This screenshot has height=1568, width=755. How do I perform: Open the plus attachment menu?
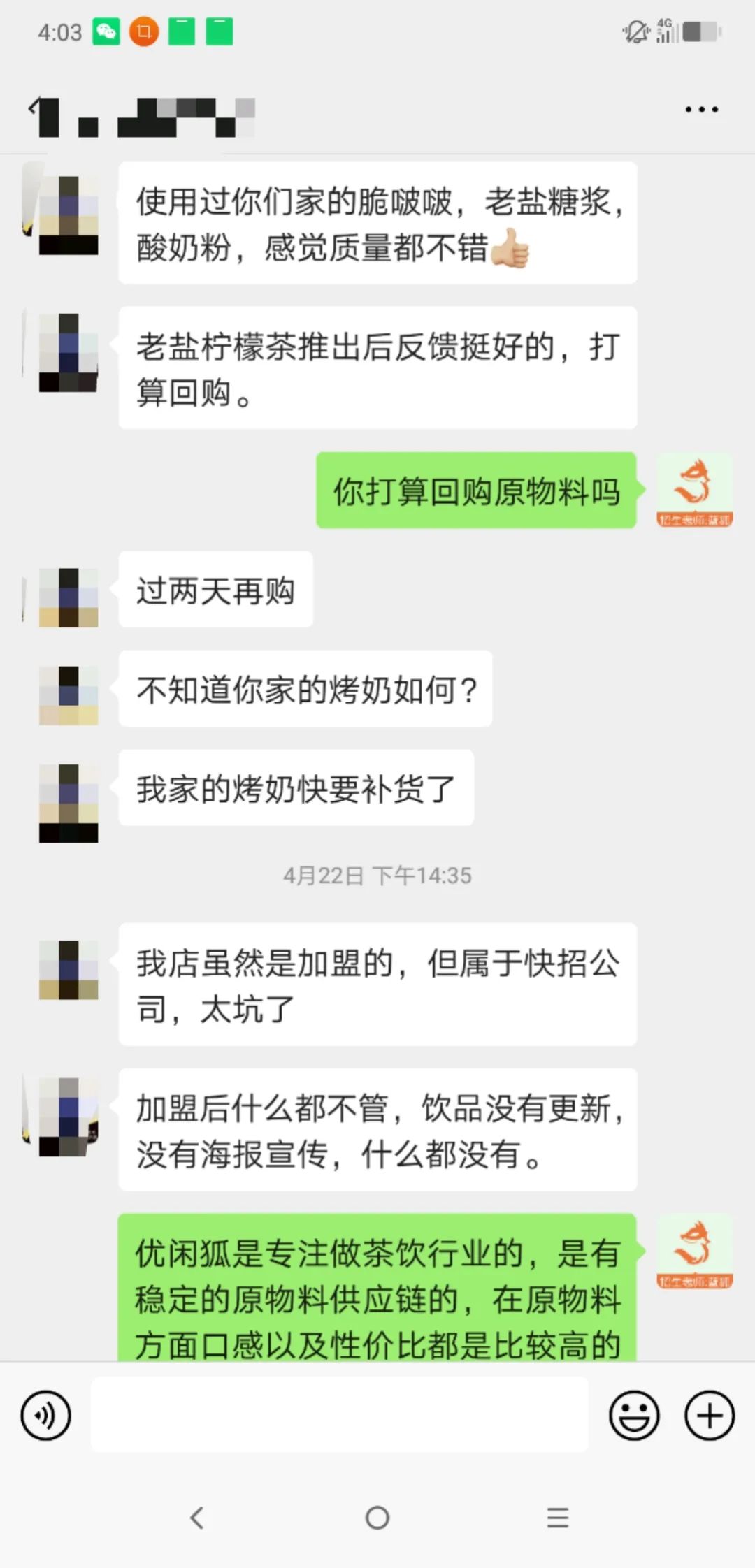[x=709, y=1416]
